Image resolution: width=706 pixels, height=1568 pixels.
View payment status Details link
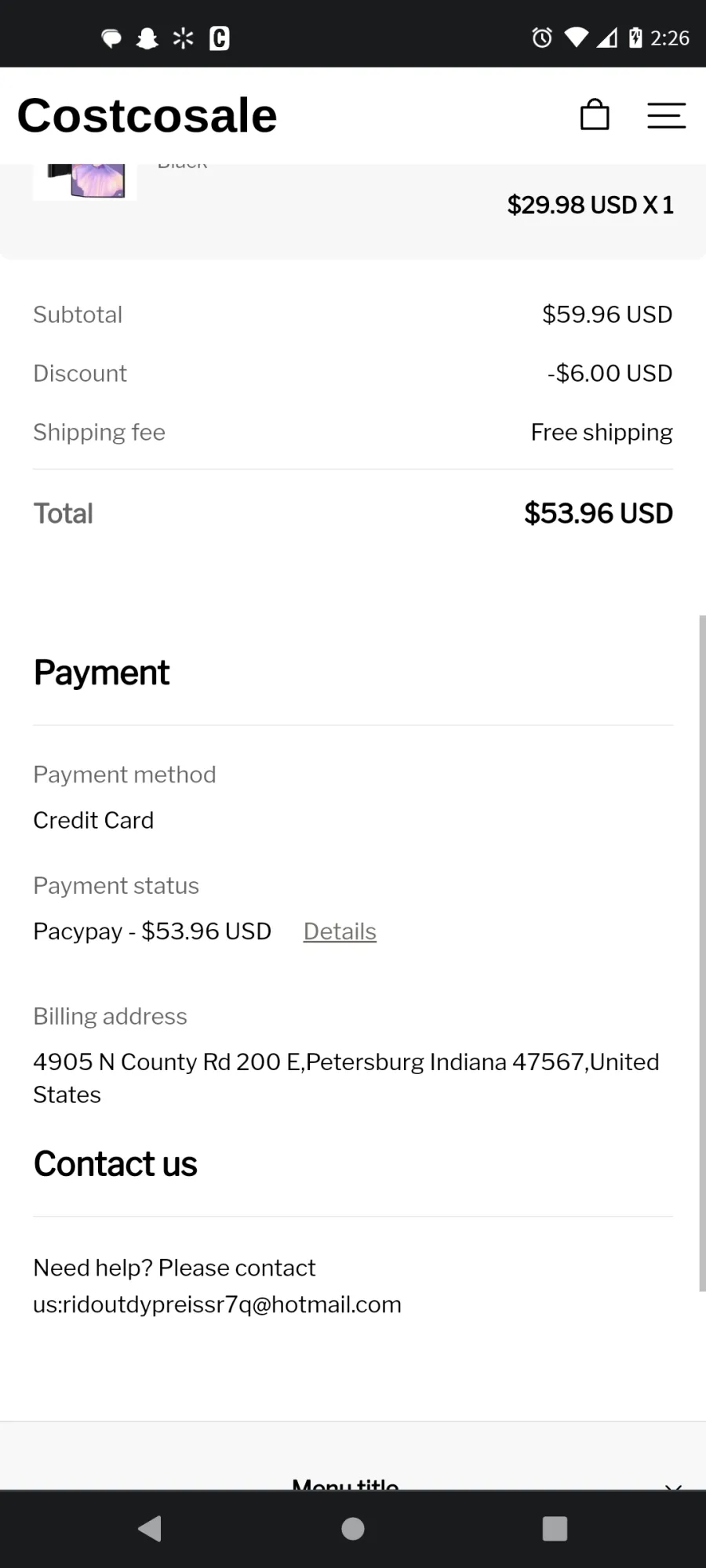340,931
